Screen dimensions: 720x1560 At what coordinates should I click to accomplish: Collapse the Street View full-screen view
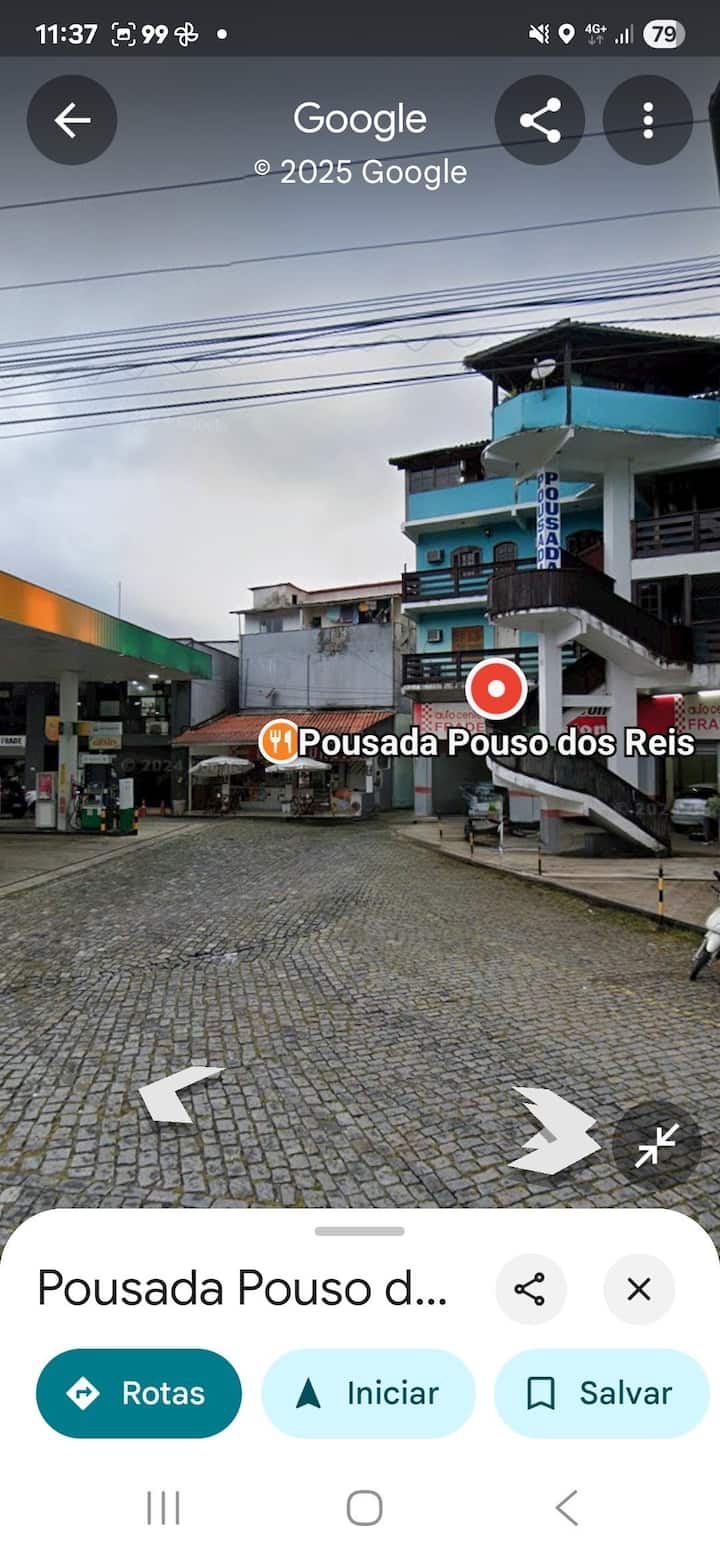(656, 1146)
